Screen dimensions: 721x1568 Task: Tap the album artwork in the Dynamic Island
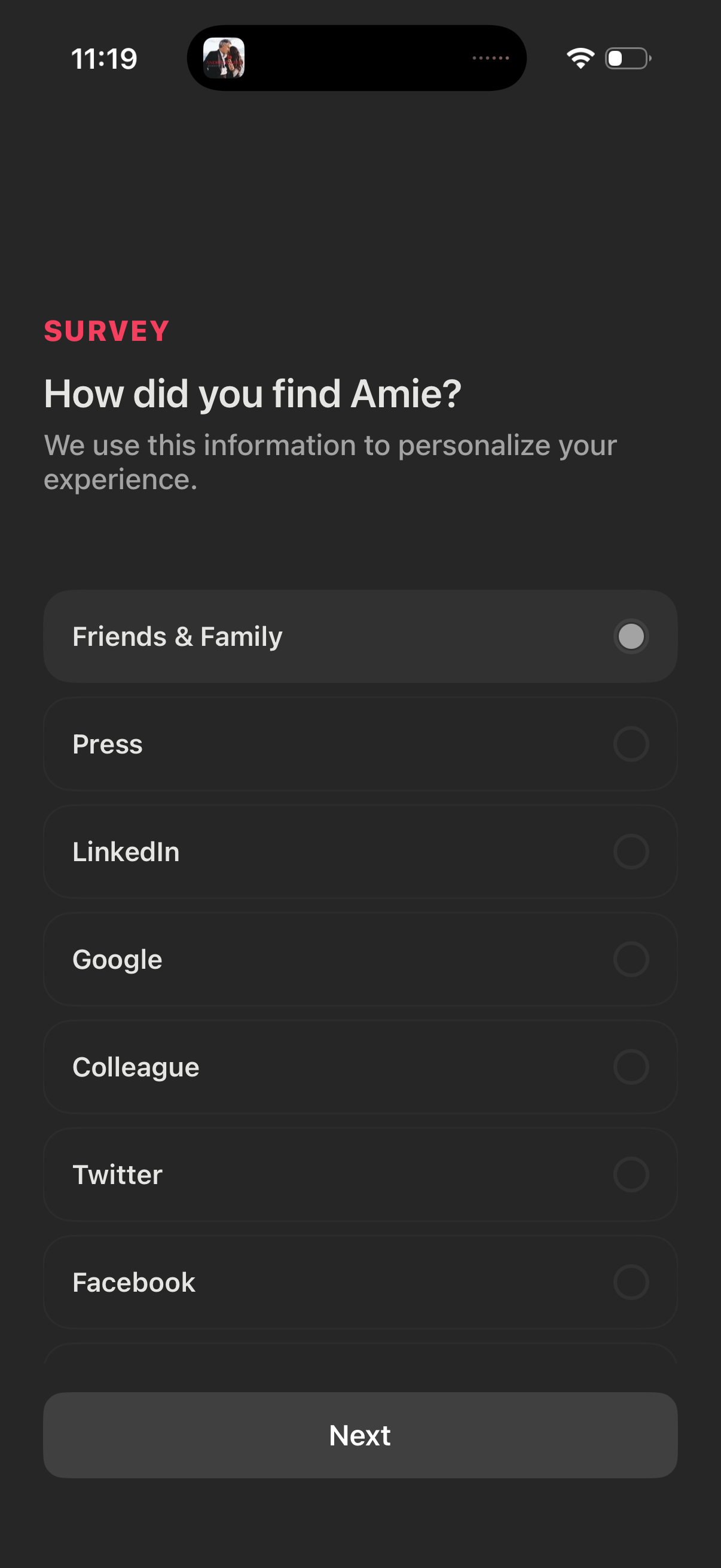pyautogui.click(x=225, y=59)
